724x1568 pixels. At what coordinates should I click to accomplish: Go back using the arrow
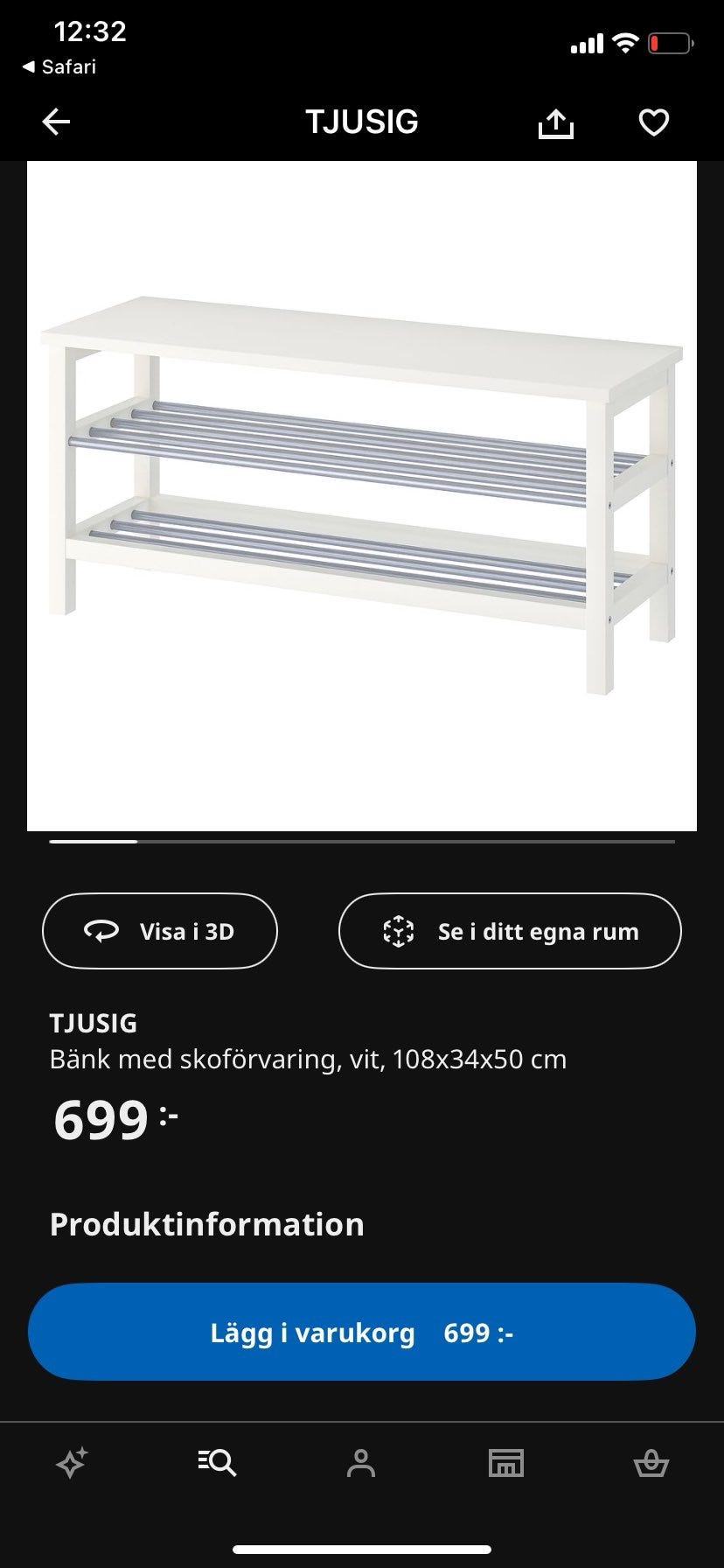(x=56, y=122)
